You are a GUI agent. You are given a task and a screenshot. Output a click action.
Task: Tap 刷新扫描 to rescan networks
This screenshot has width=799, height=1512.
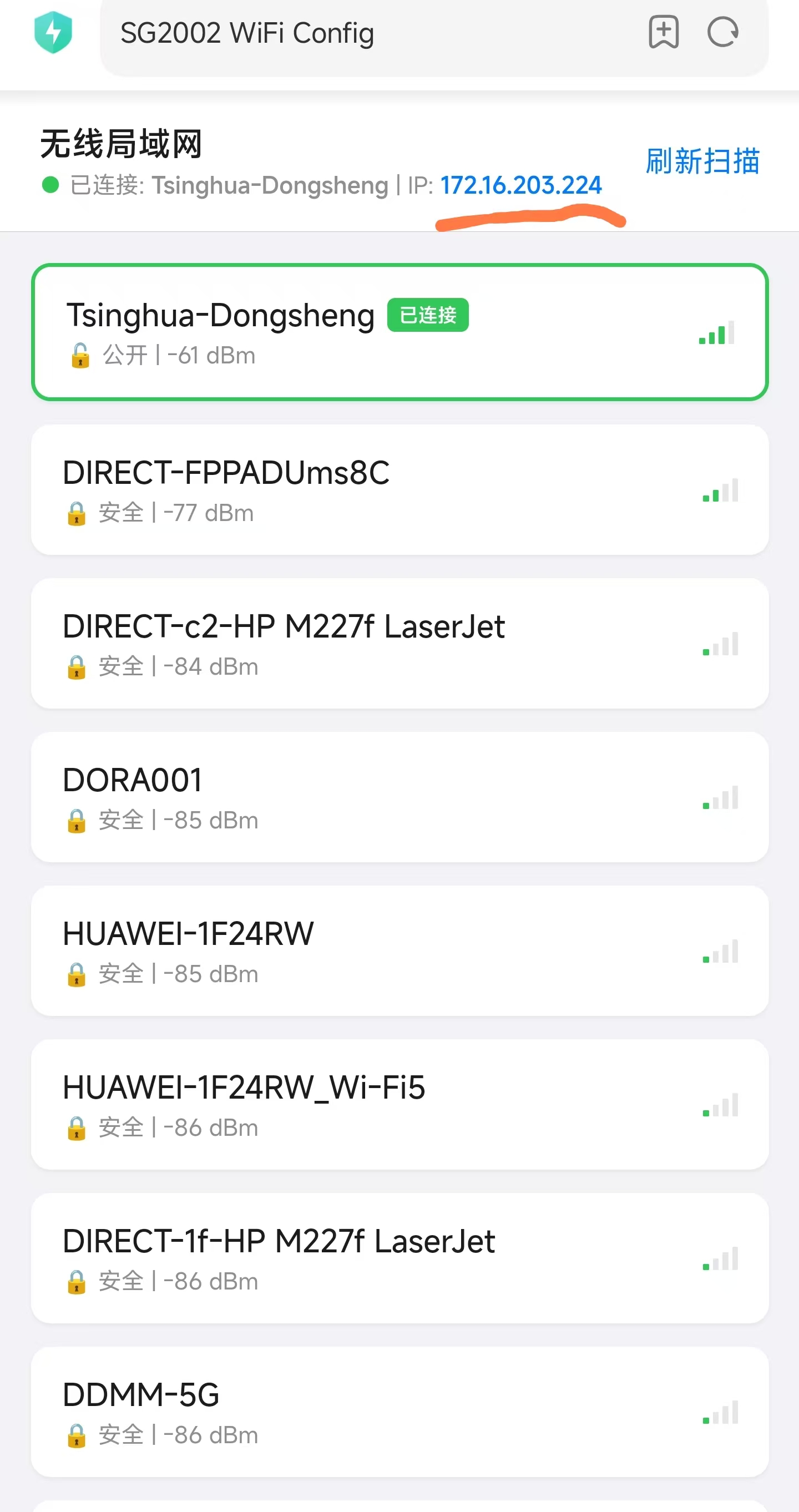(702, 161)
